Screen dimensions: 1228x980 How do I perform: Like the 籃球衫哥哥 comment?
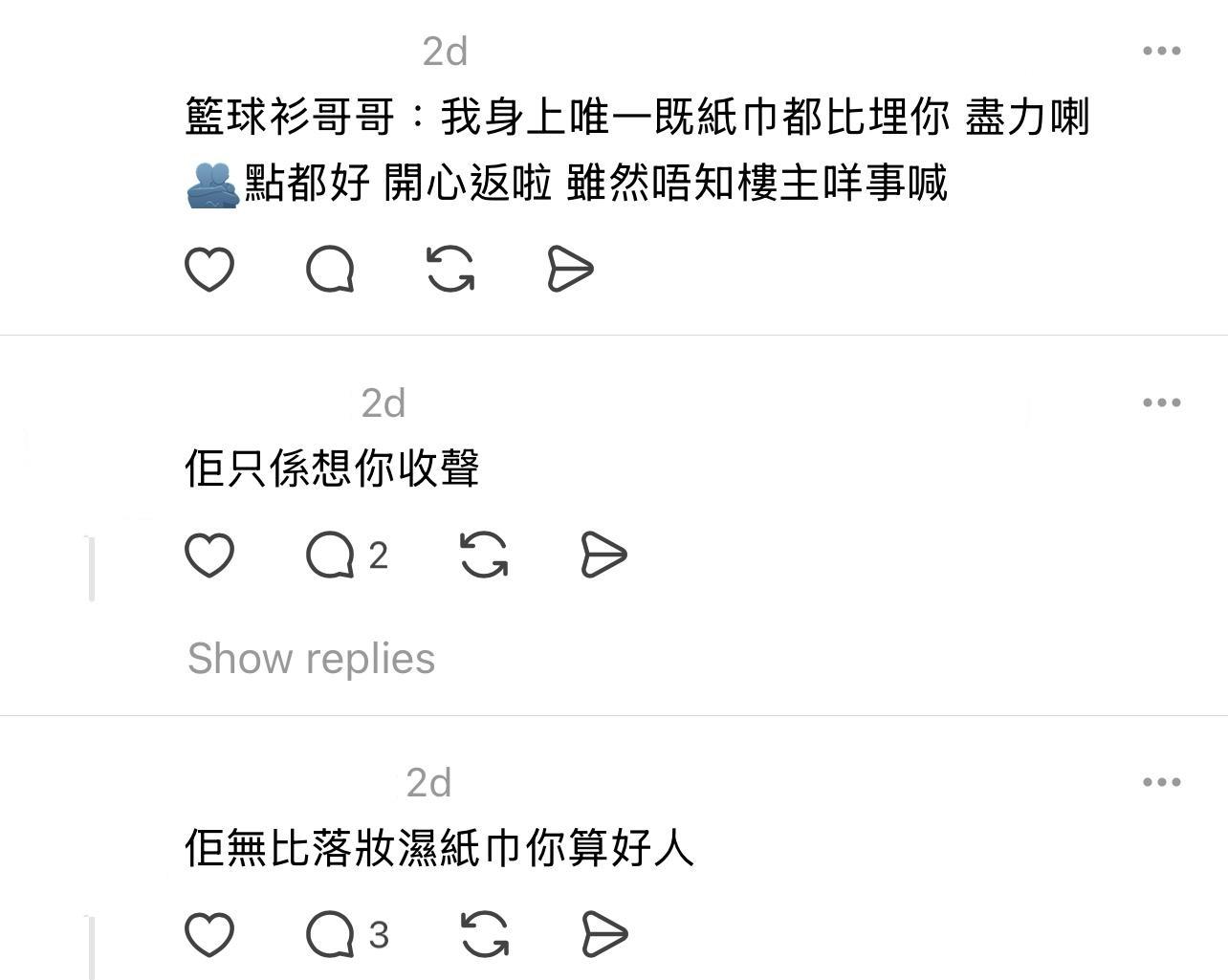point(209,269)
